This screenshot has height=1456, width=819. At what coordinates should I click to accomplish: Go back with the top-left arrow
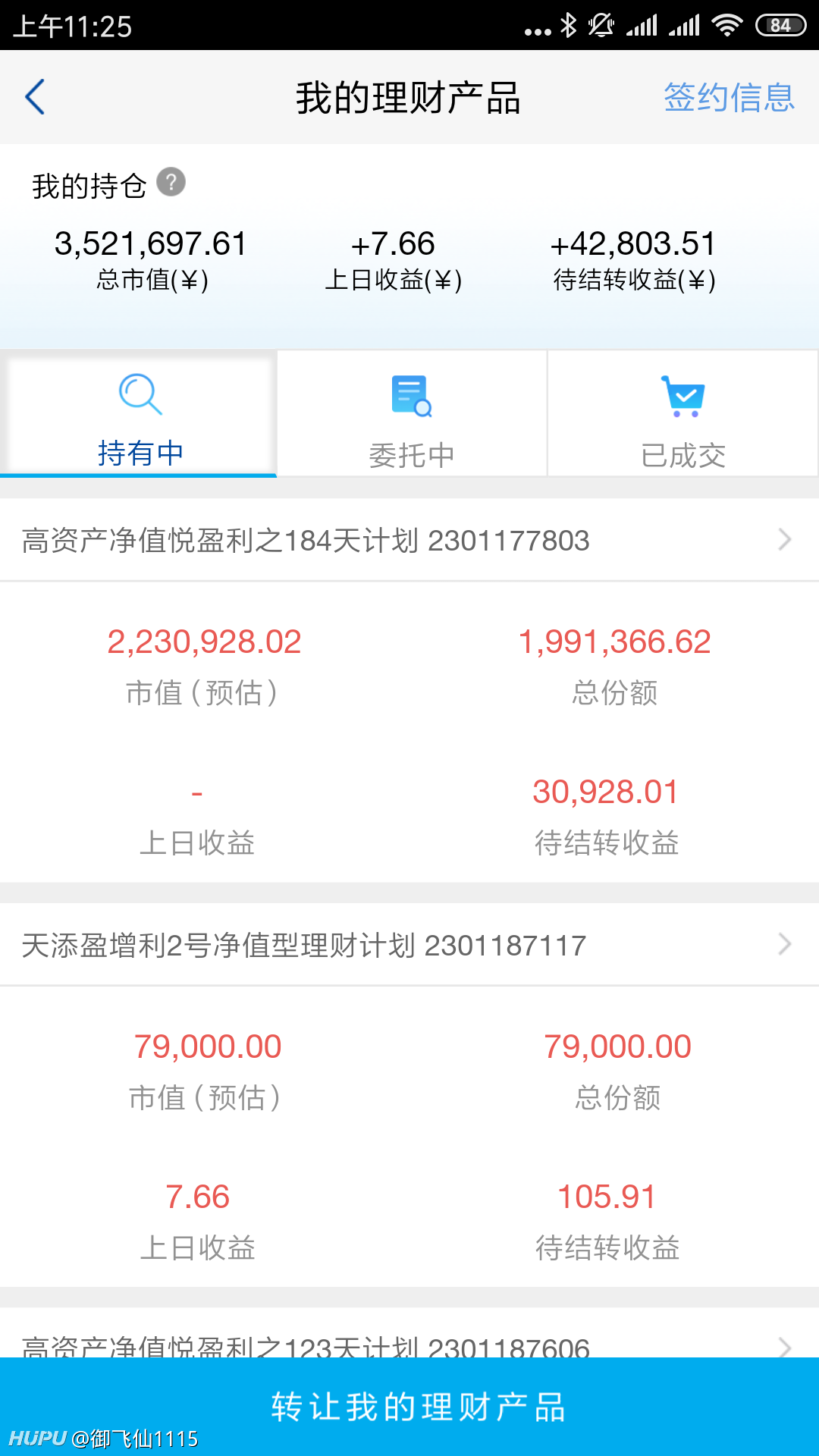pyautogui.click(x=35, y=97)
